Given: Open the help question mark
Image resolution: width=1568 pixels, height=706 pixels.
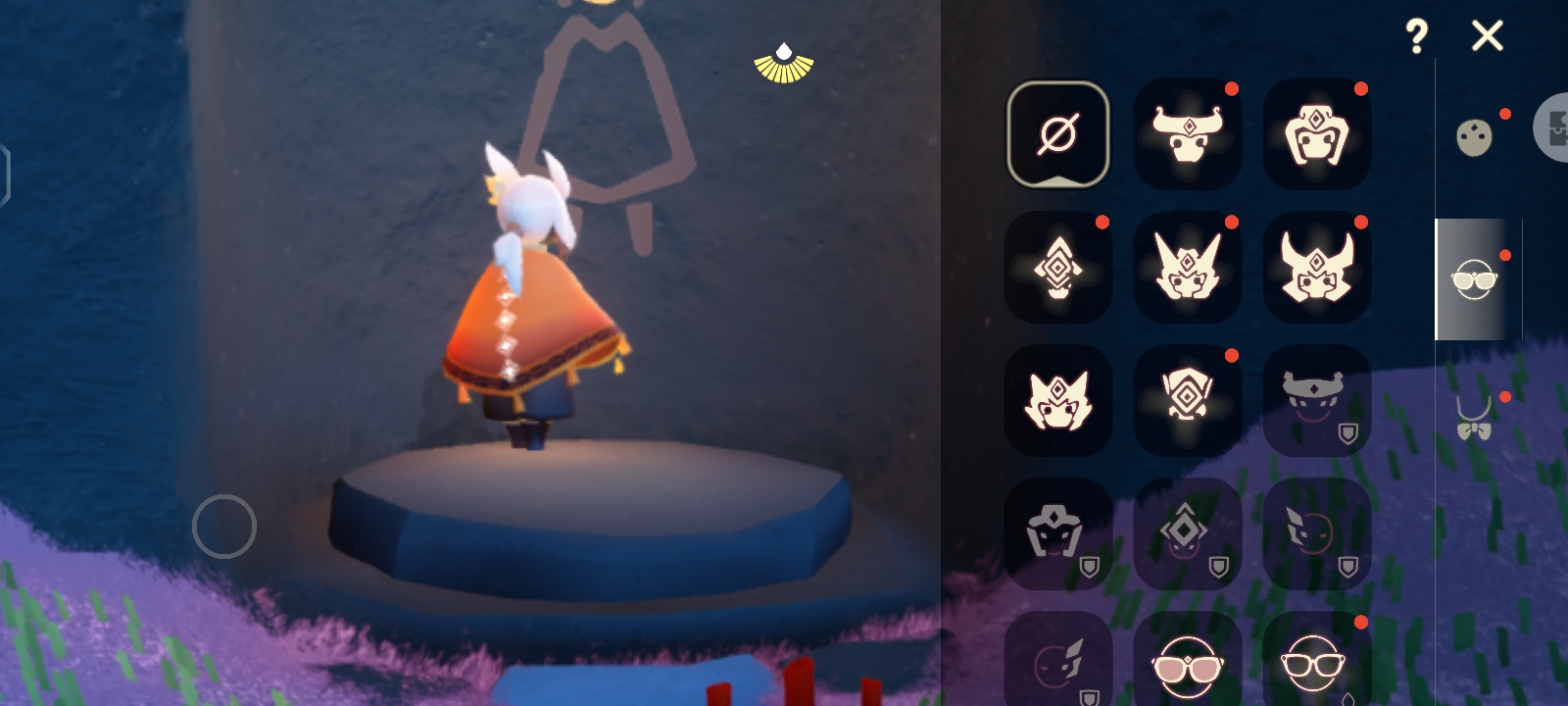Looking at the screenshot, I should (1415, 37).
